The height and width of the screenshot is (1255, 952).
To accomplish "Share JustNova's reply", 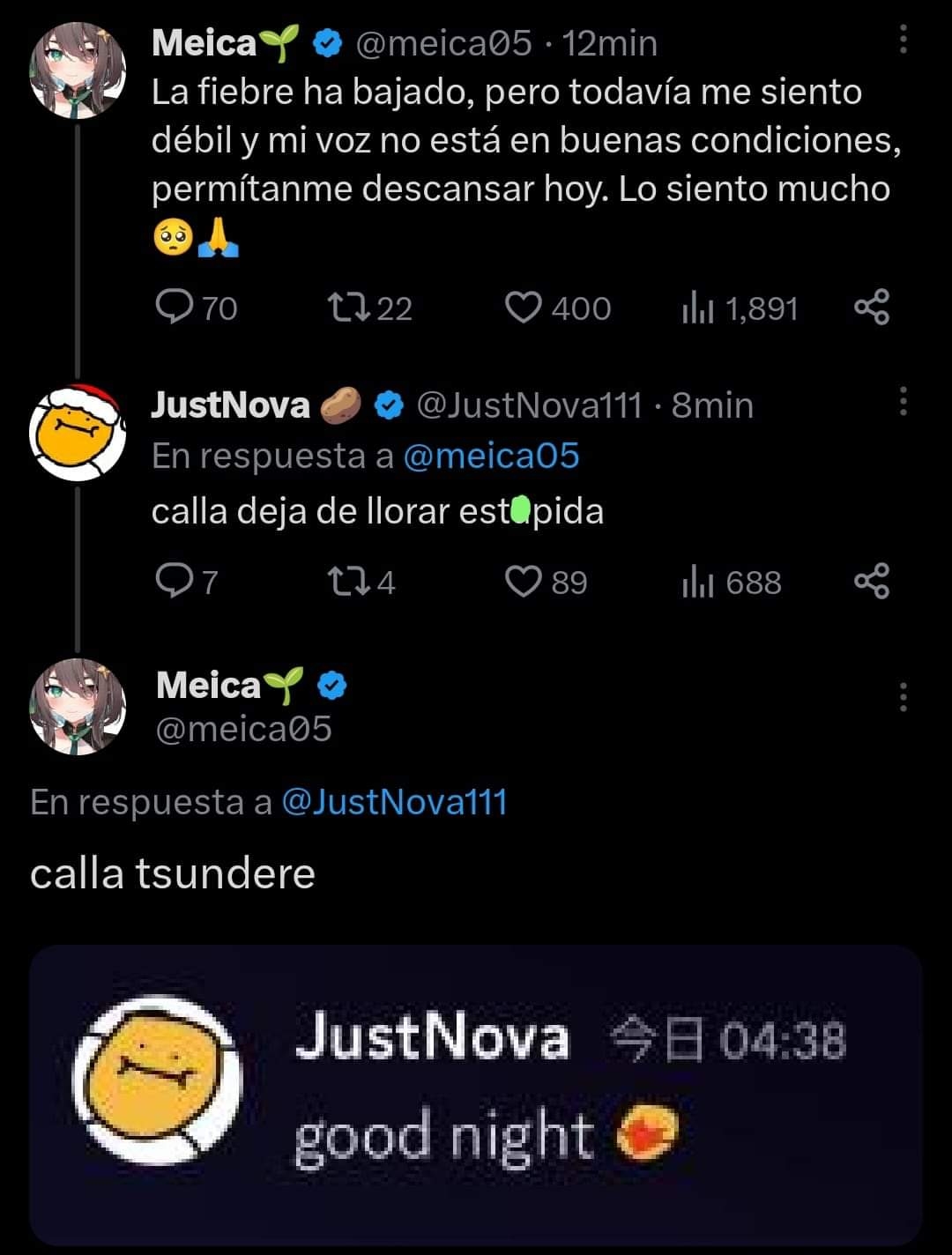I will coord(872,582).
